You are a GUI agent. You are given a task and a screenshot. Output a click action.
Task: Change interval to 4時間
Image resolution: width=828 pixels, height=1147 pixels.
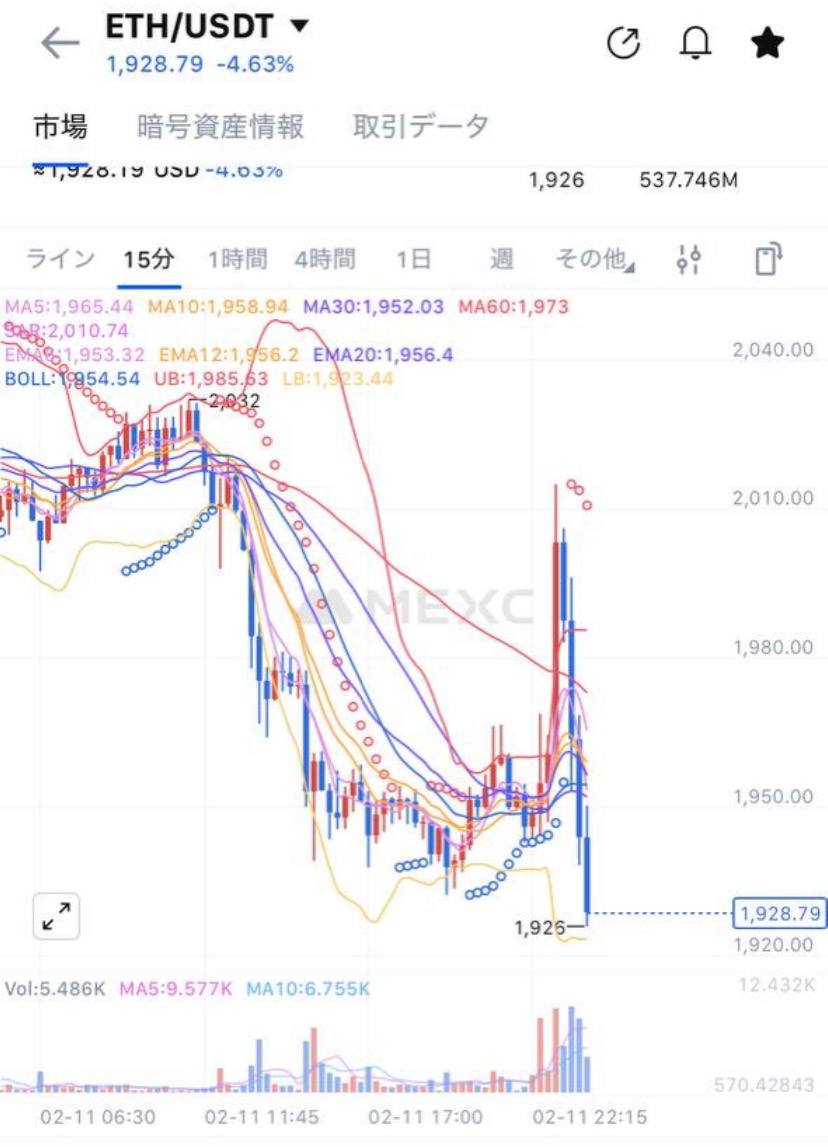tap(324, 260)
